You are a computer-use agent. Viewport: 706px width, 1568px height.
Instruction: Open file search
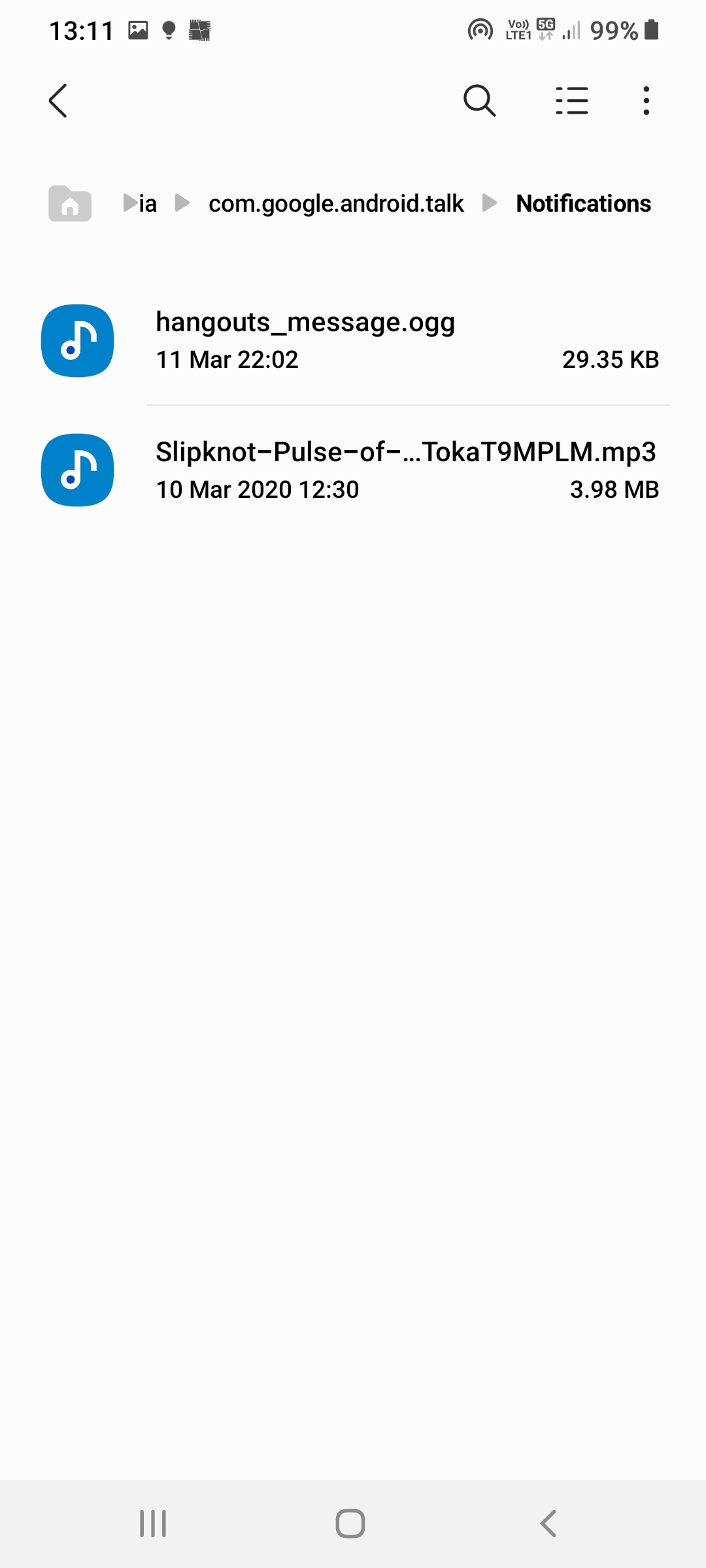[479, 101]
